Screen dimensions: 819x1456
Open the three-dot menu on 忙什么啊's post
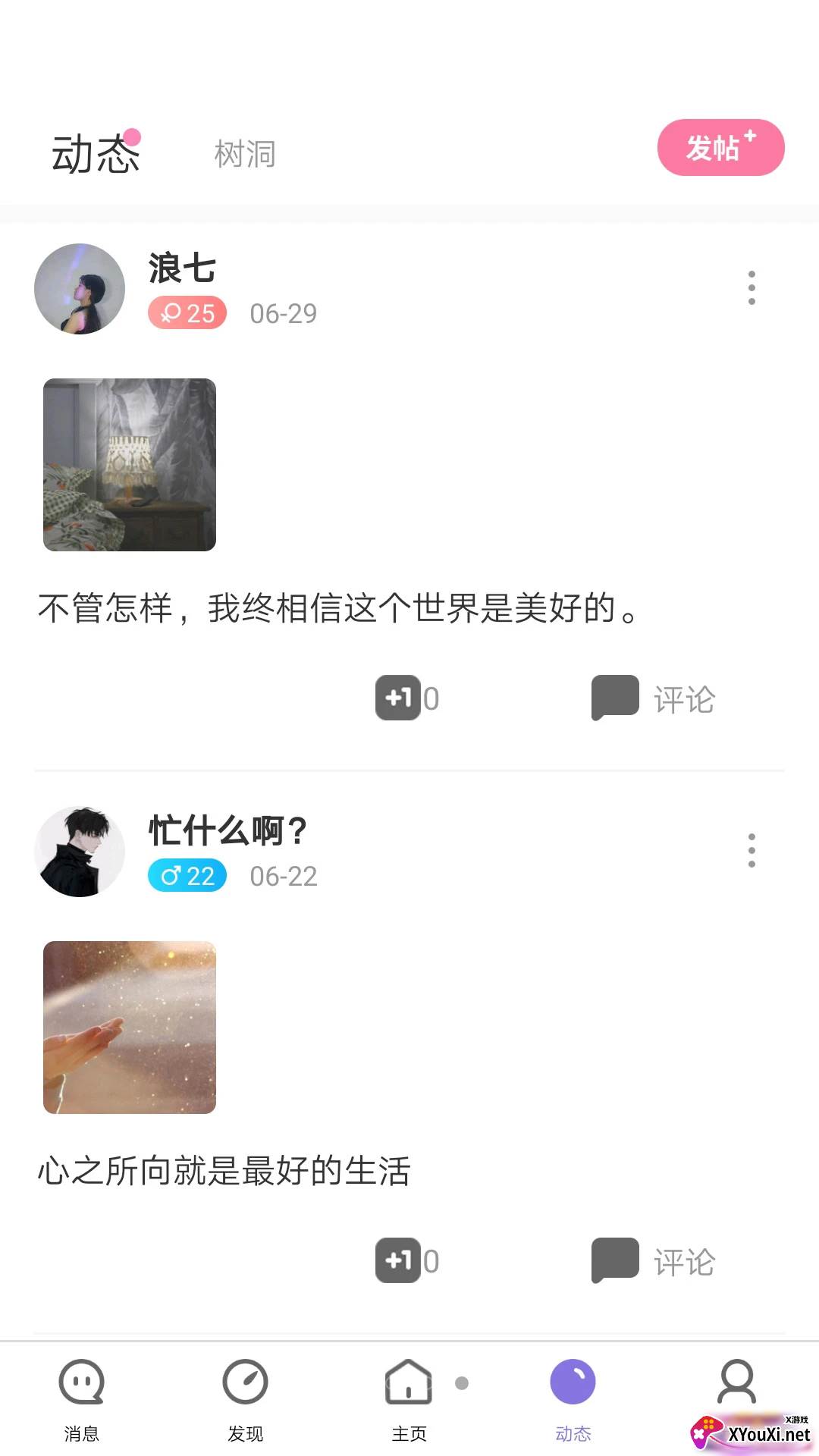click(752, 849)
